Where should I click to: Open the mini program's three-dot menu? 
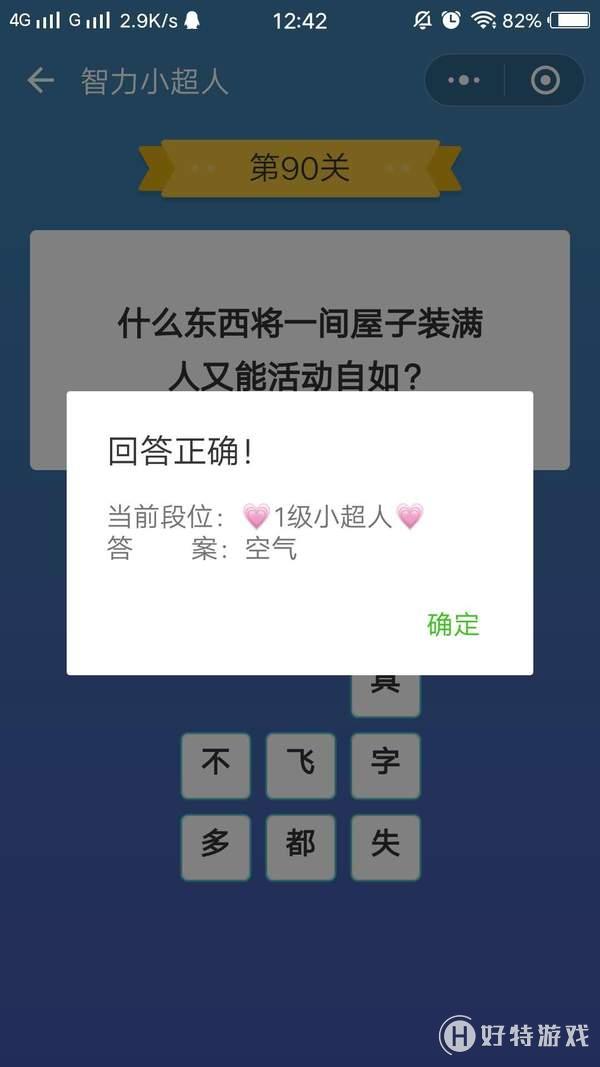coord(464,81)
